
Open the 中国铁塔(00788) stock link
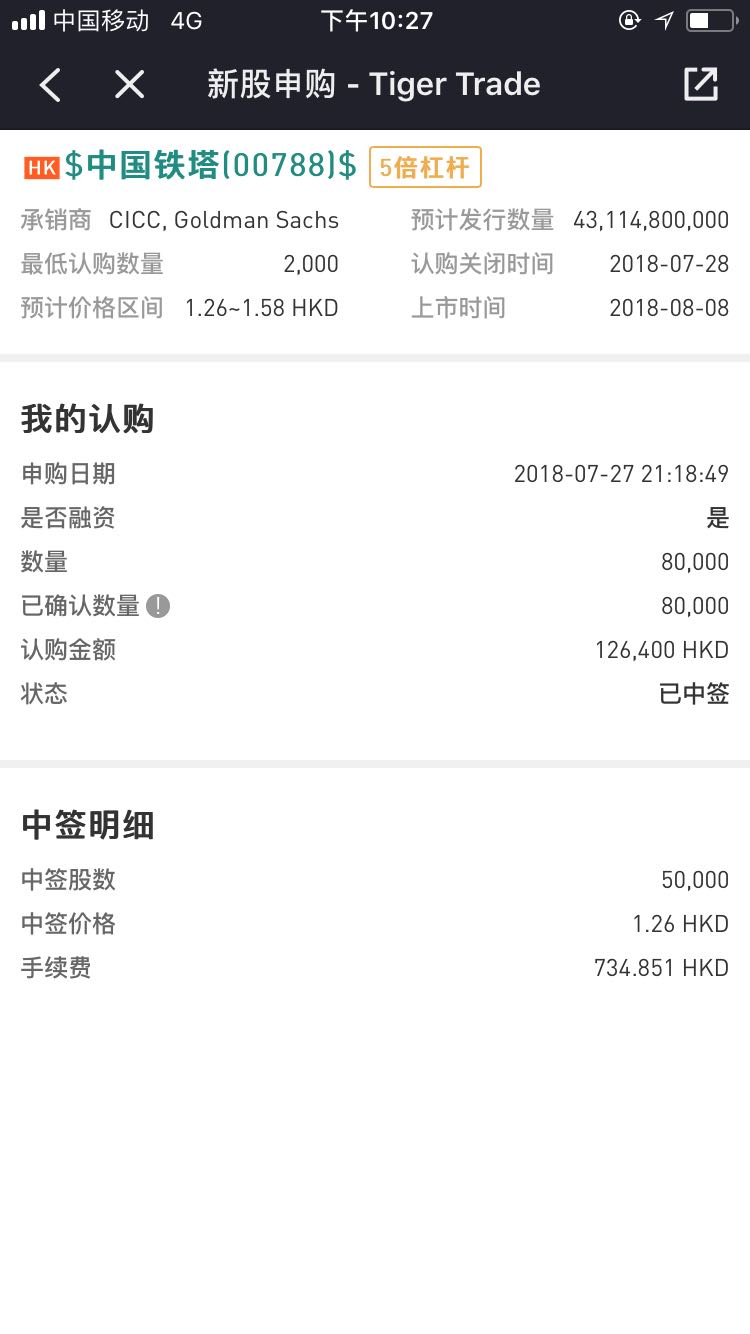[x=210, y=166]
